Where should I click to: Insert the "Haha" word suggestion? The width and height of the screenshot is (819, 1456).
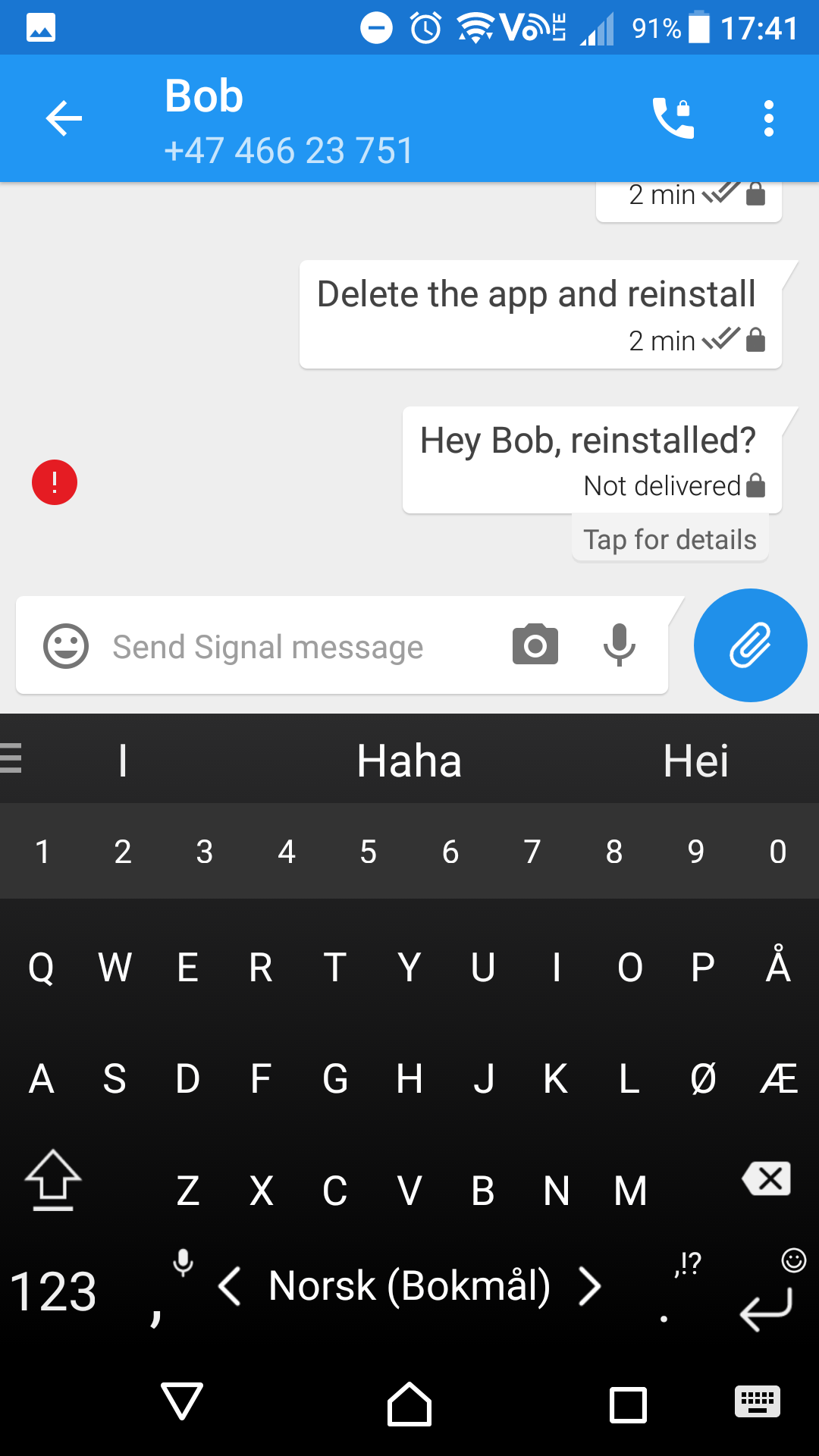click(x=409, y=761)
